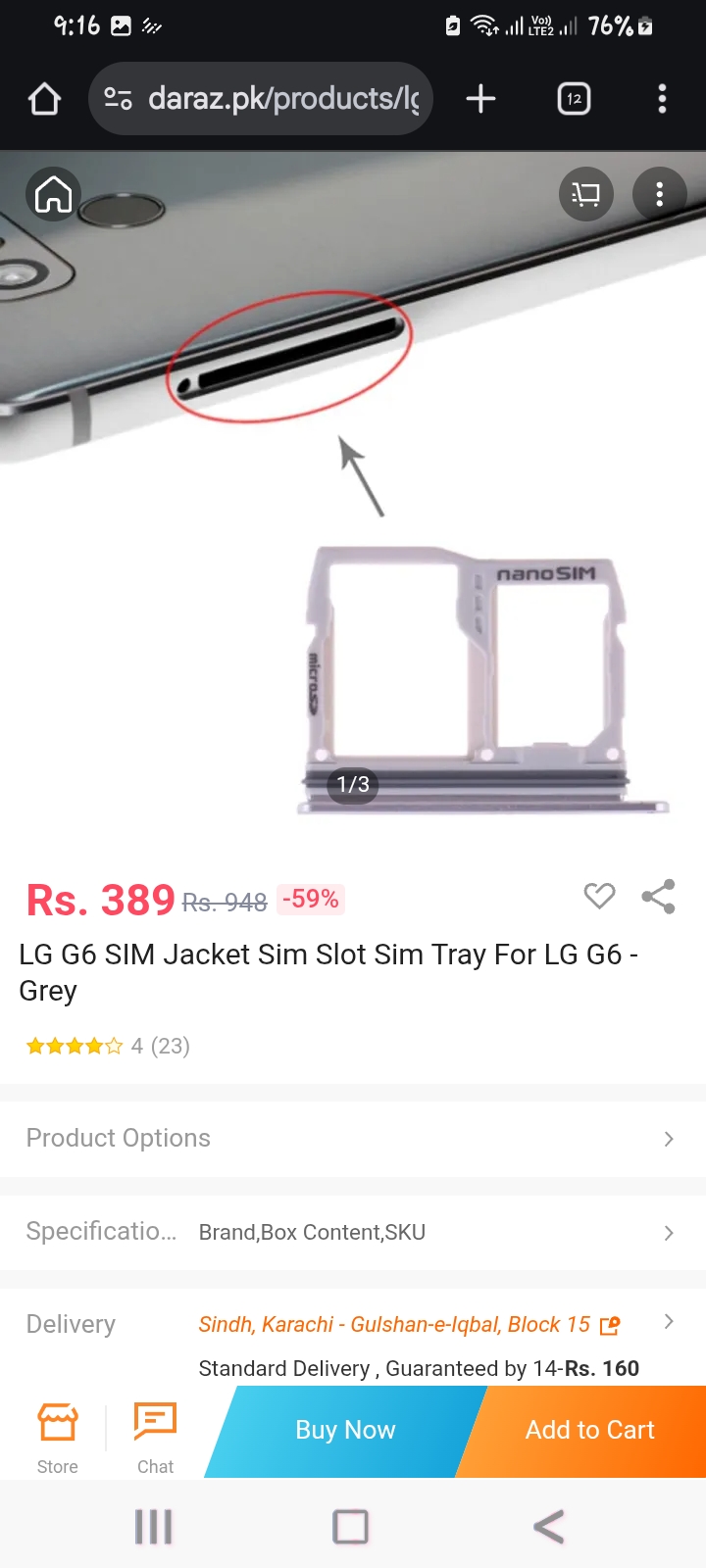
Task: Open the shopping cart icon
Action: 585,194
